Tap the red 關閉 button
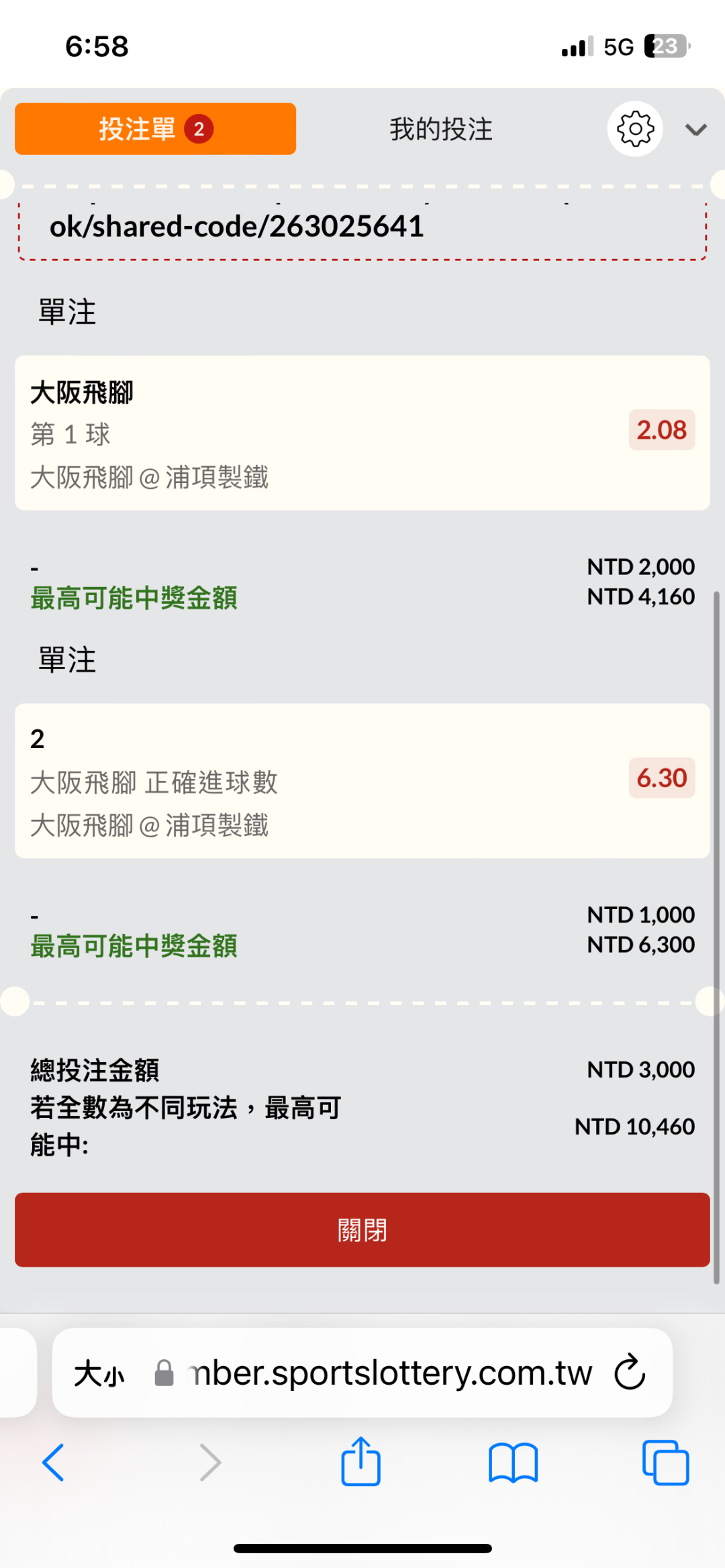The image size is (725, 1568). 362,1229
